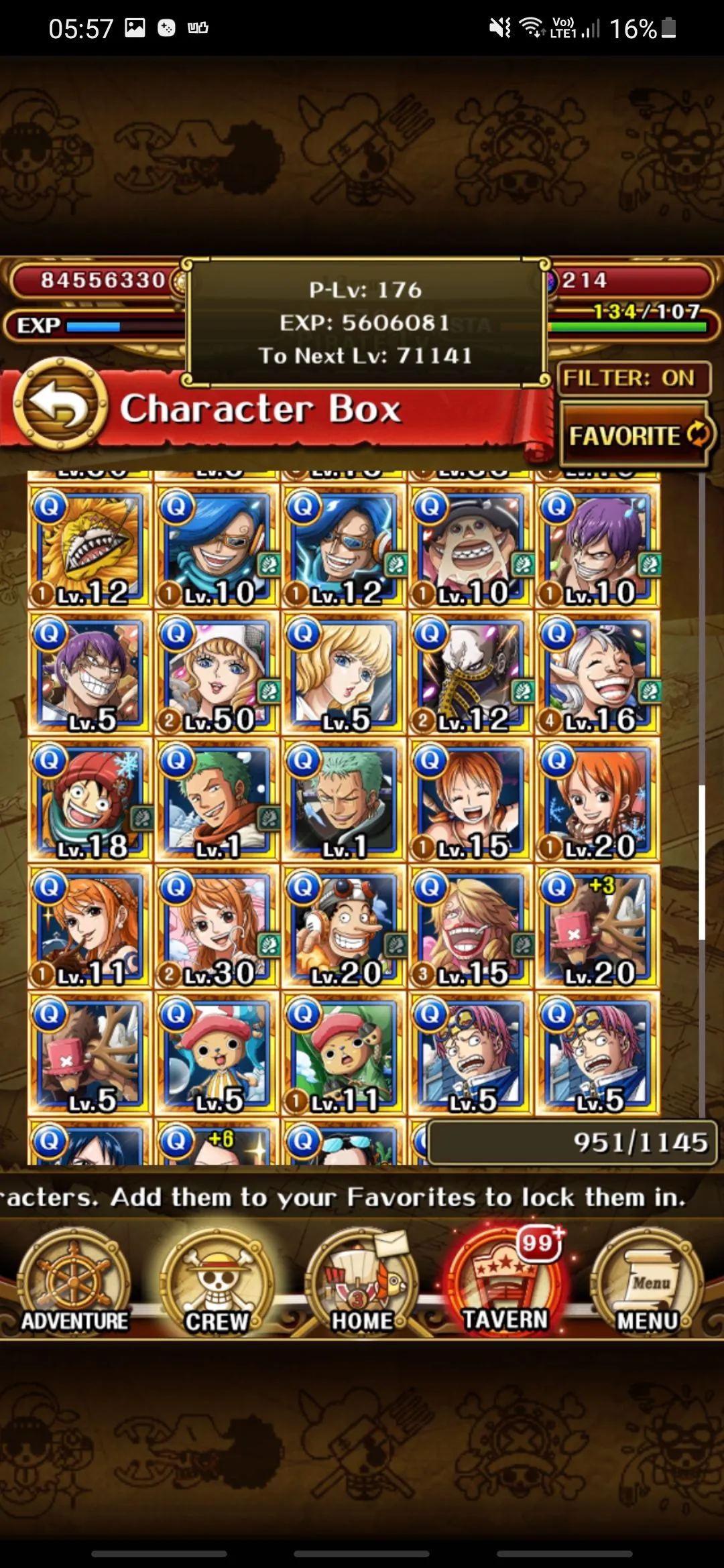Viewport: 724px width, 1568px height.
Task: Select the Lv.10 big-mouthed character in black hat
Action: 470,546
